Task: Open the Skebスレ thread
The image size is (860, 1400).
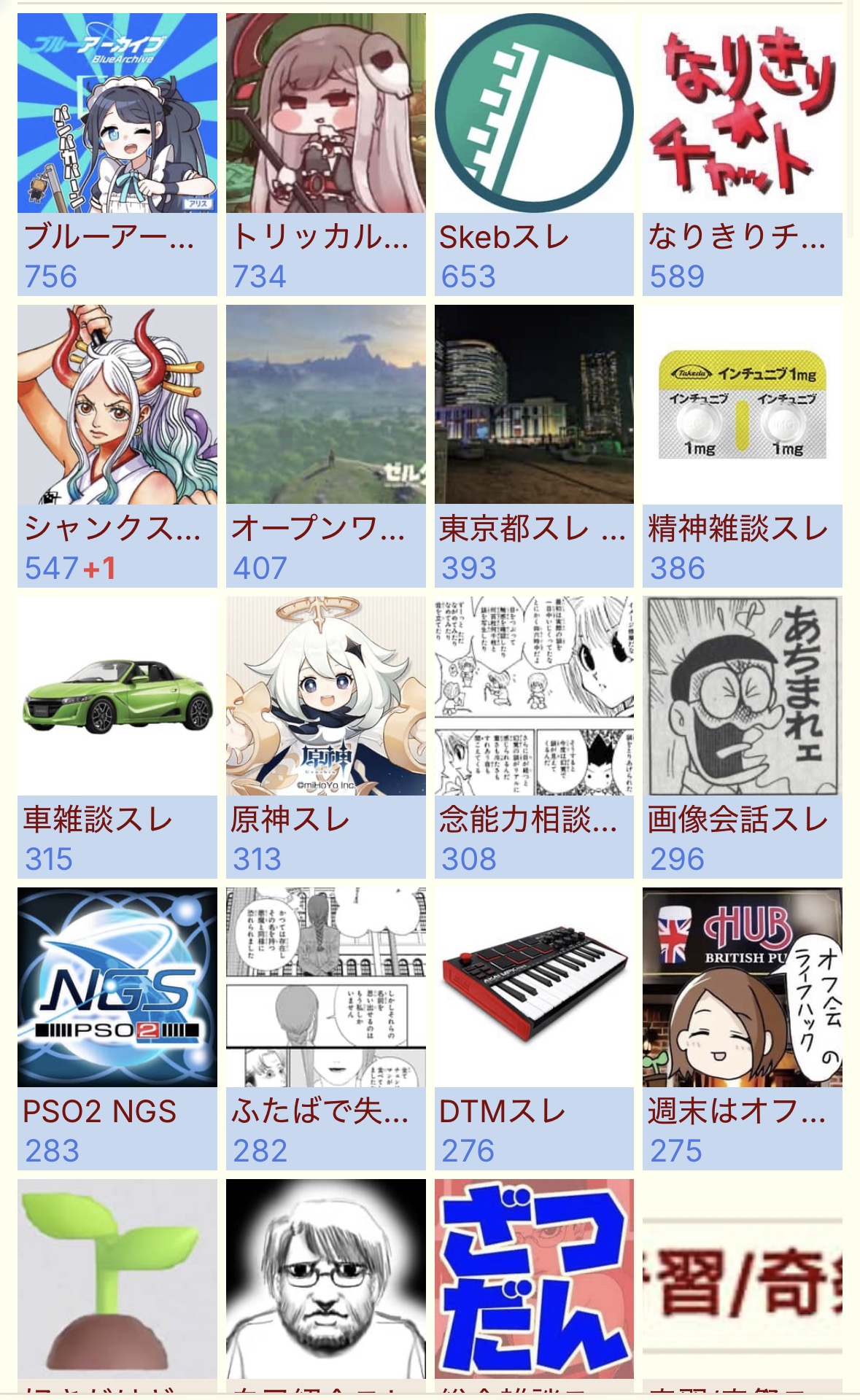Action: [534, 154]
